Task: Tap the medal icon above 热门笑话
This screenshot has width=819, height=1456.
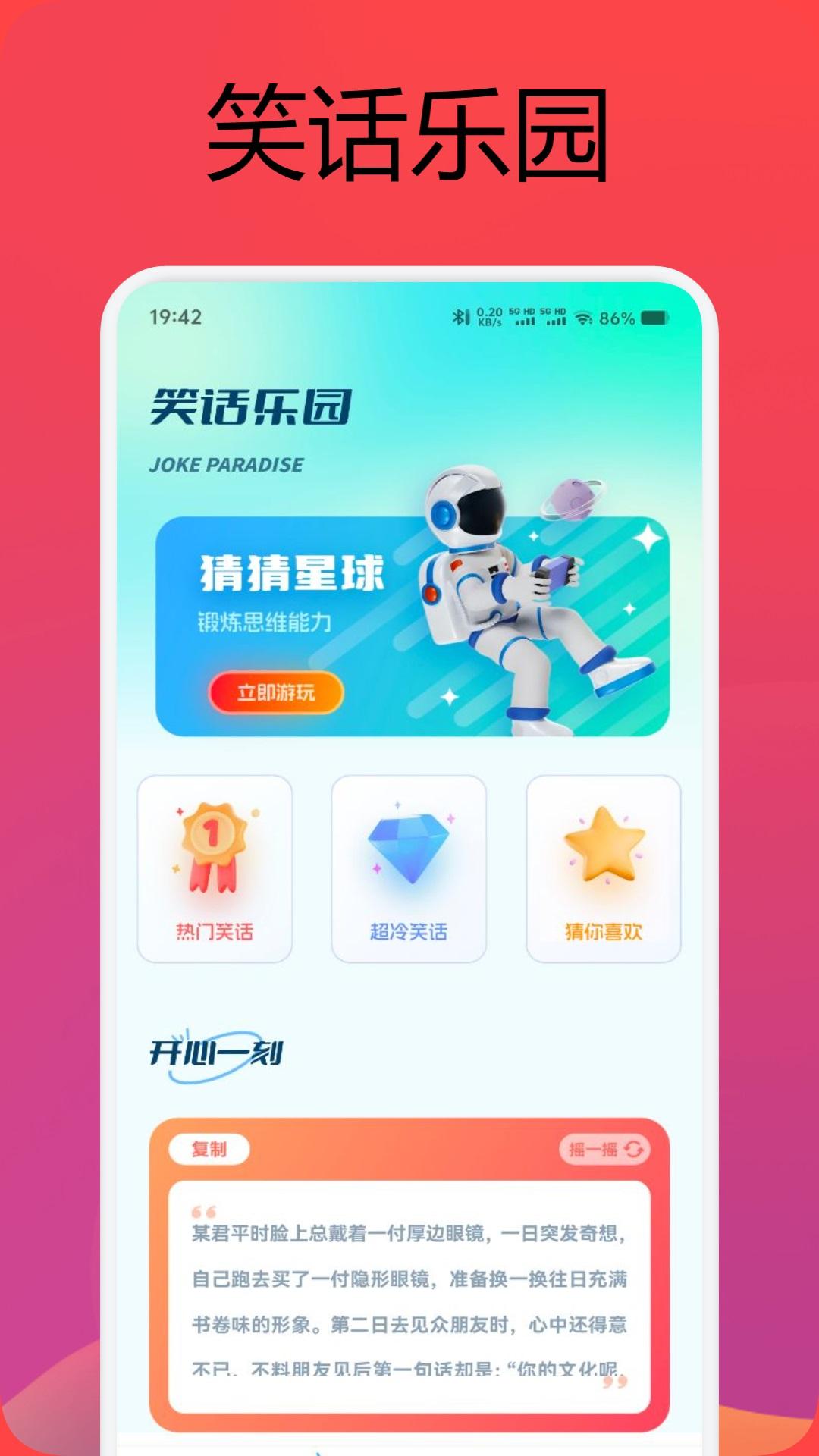Action: (215, 849)
